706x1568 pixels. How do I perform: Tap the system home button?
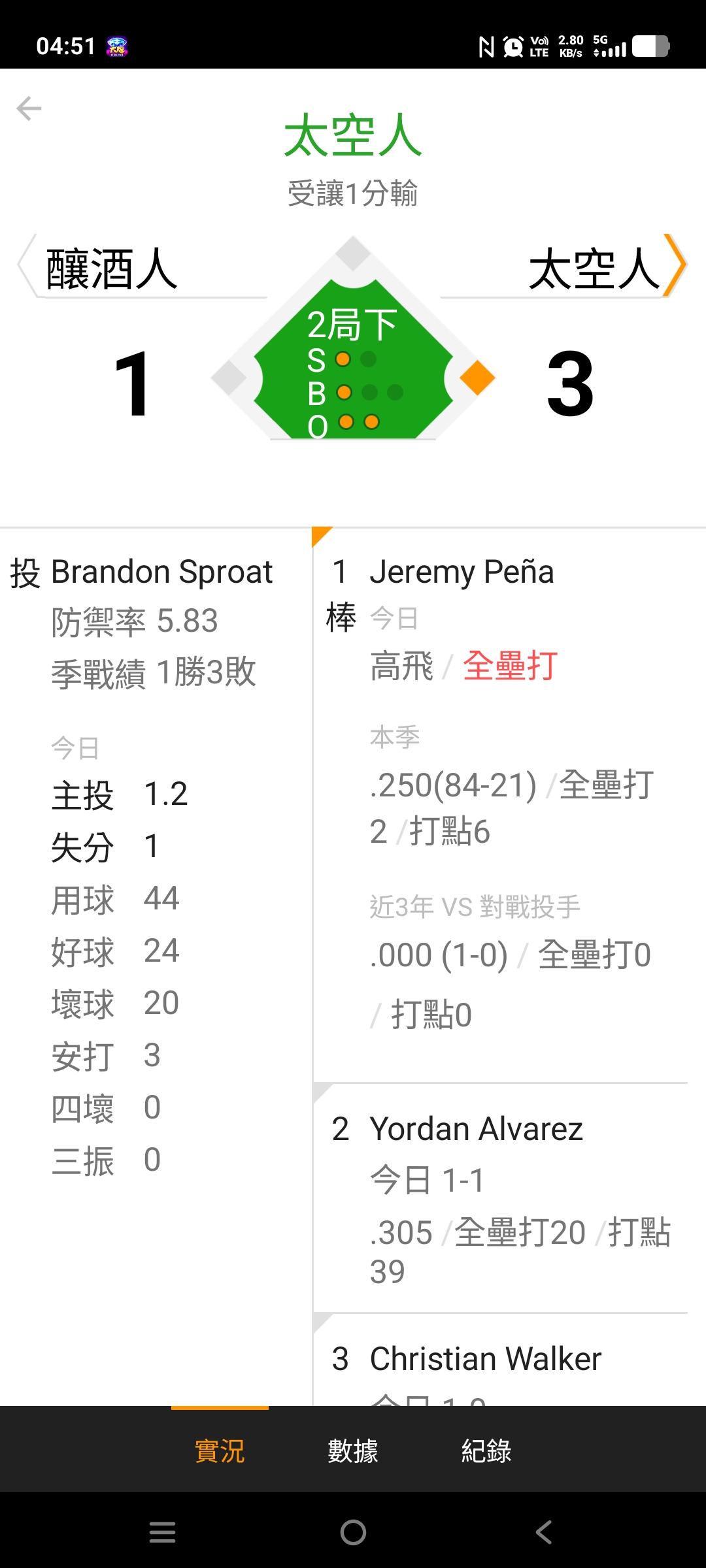coord(353,1532)
